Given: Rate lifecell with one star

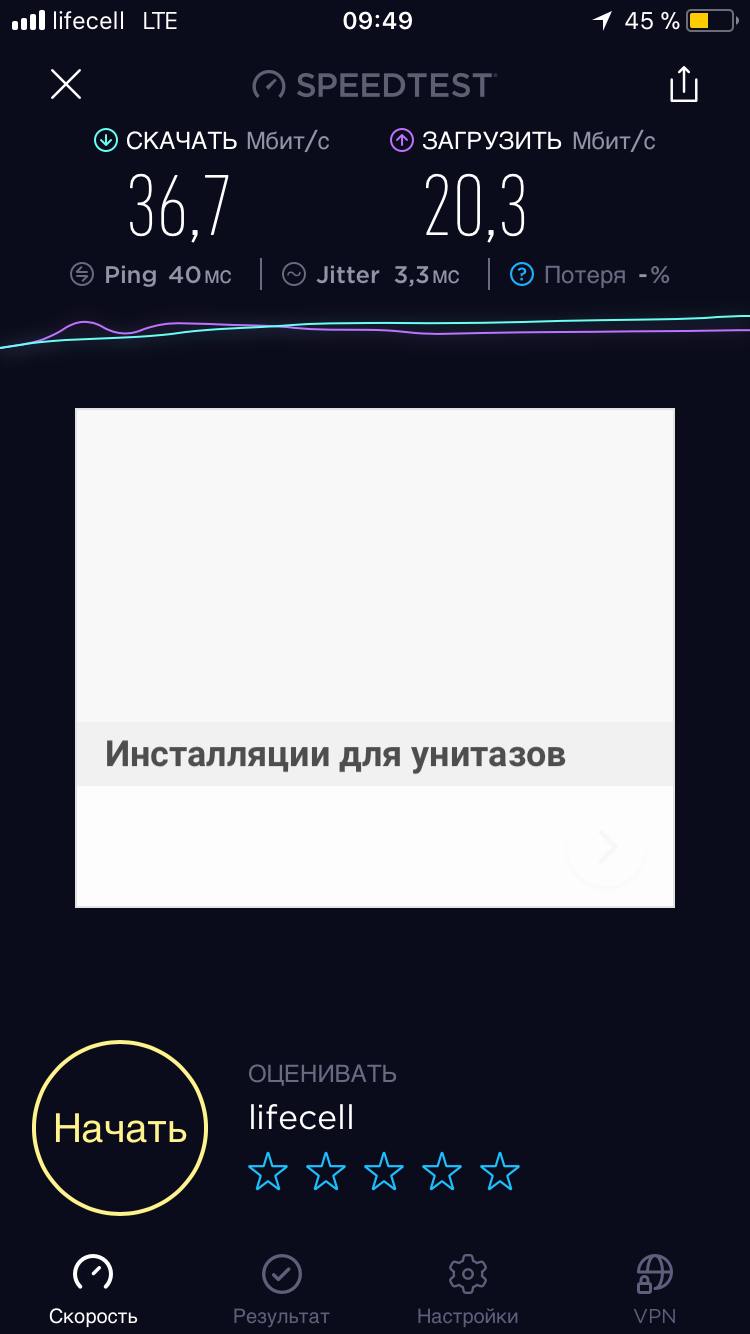Looking at the screenshot, I should pos(267,1171).
